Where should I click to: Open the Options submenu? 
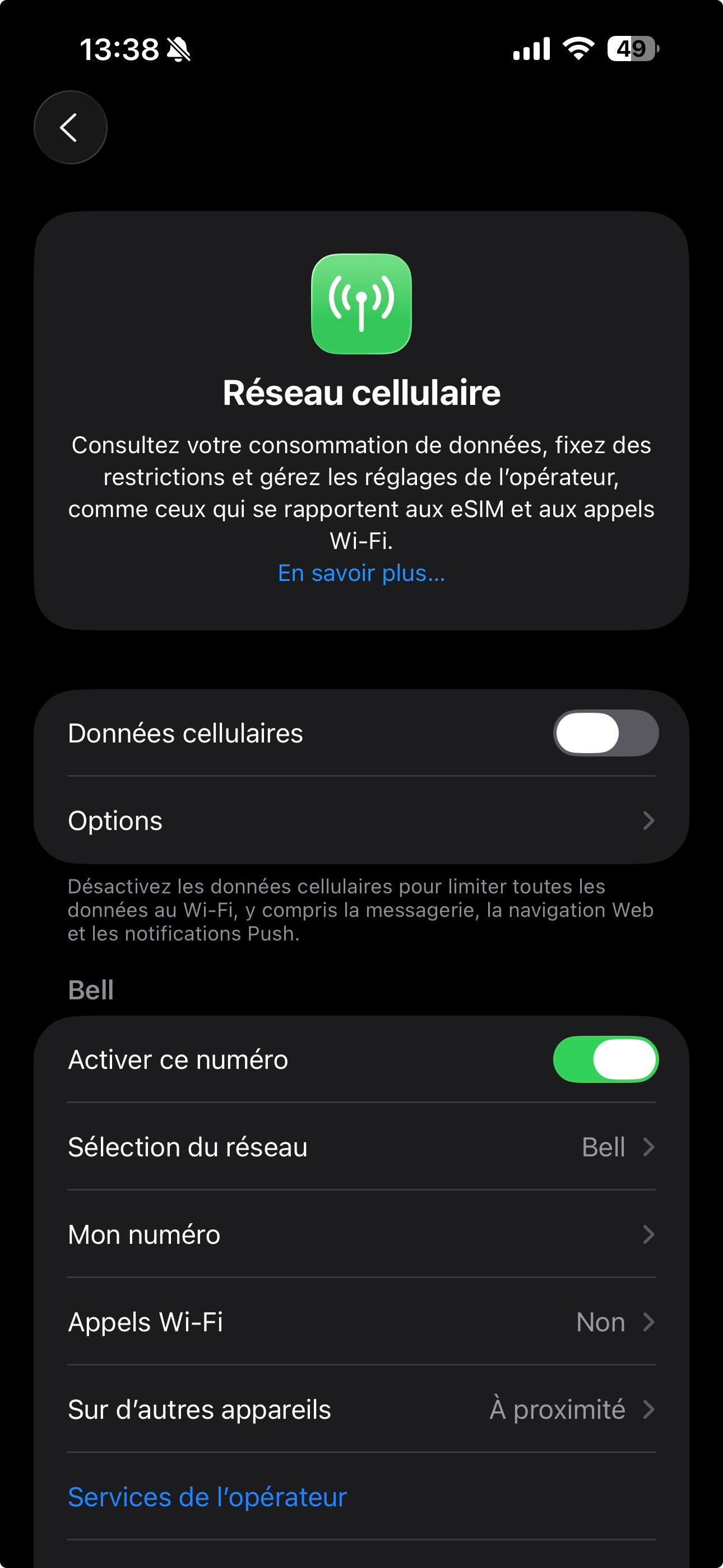(x=361, y=820)
